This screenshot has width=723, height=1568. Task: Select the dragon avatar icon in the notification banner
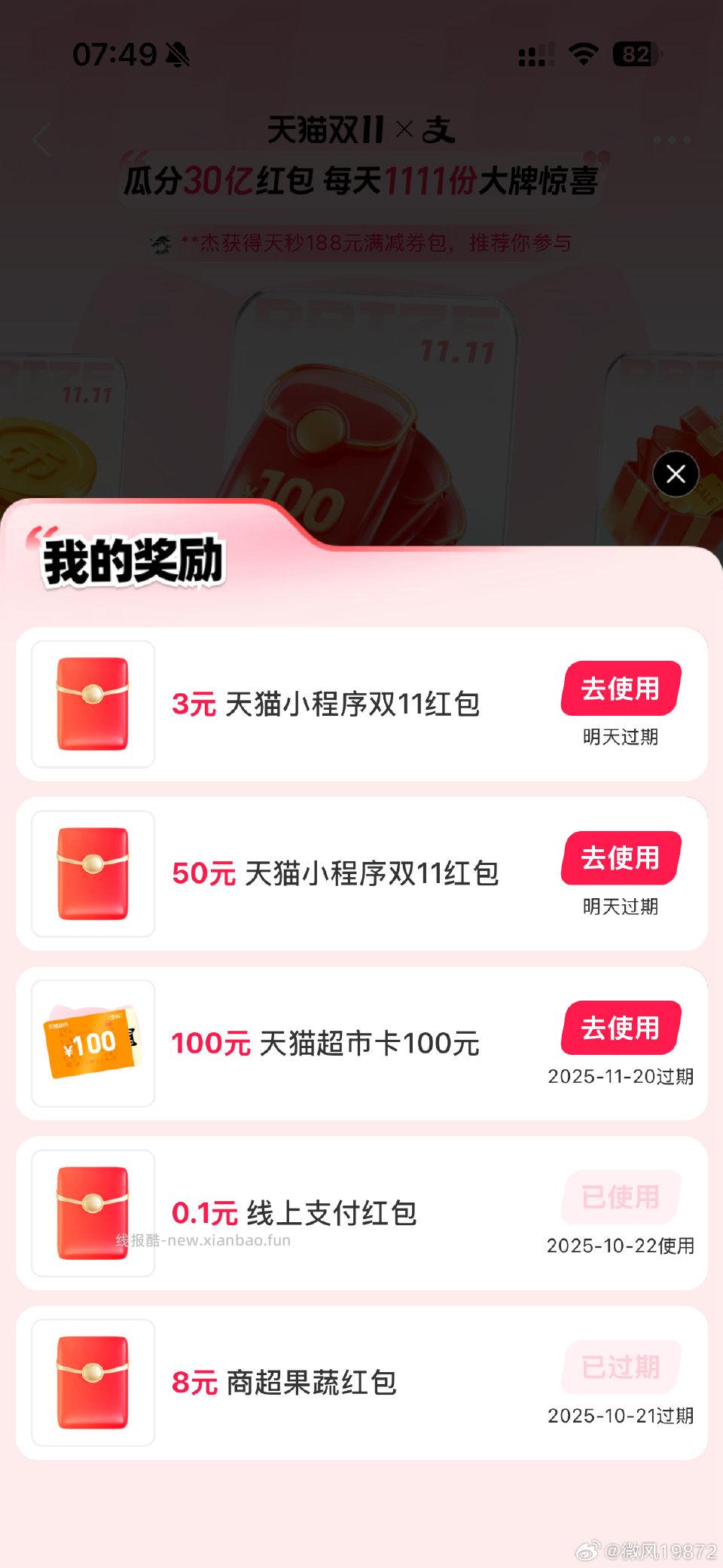click(160, 243)
